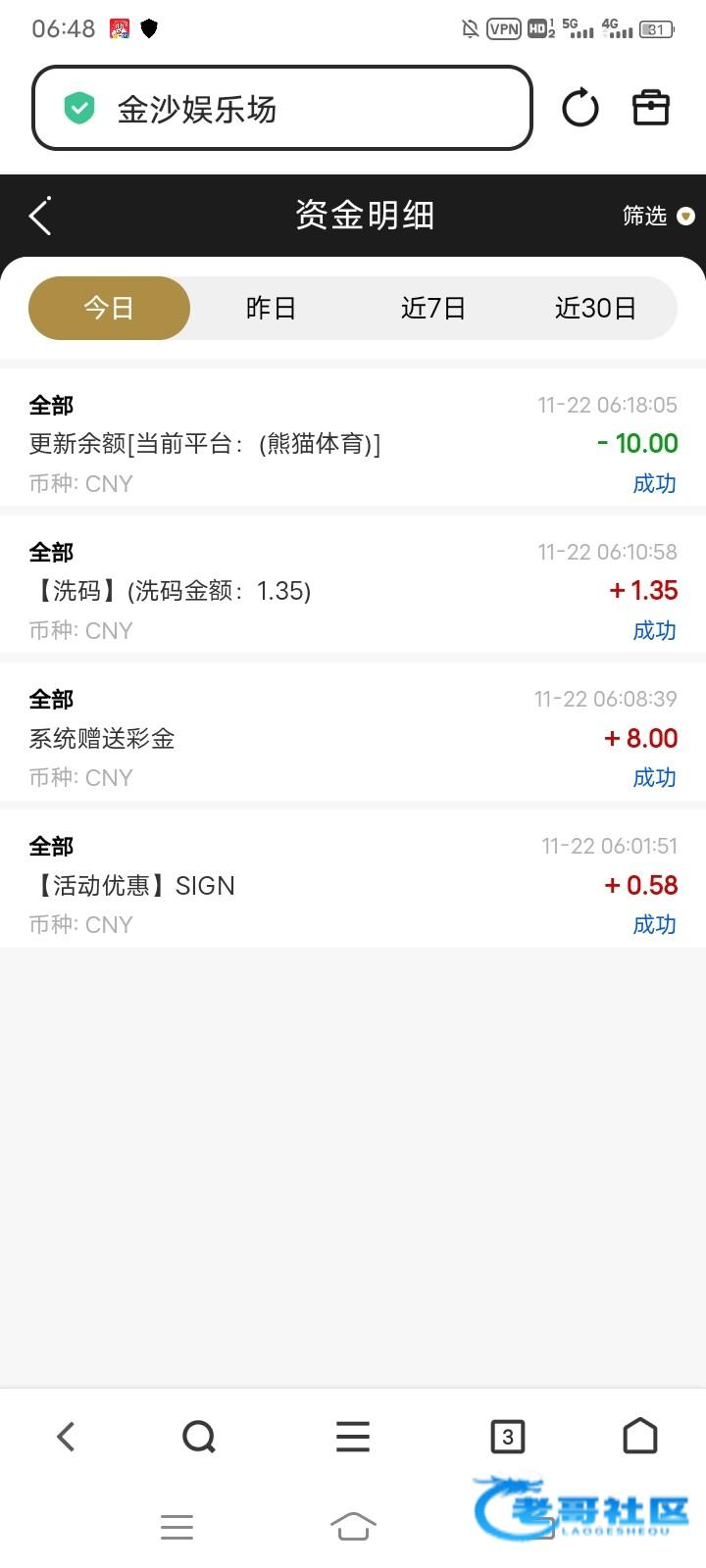Switch to the 近30日 tab
The height and width of the screenshot is (1568, 706).
(x=595, y=309)
